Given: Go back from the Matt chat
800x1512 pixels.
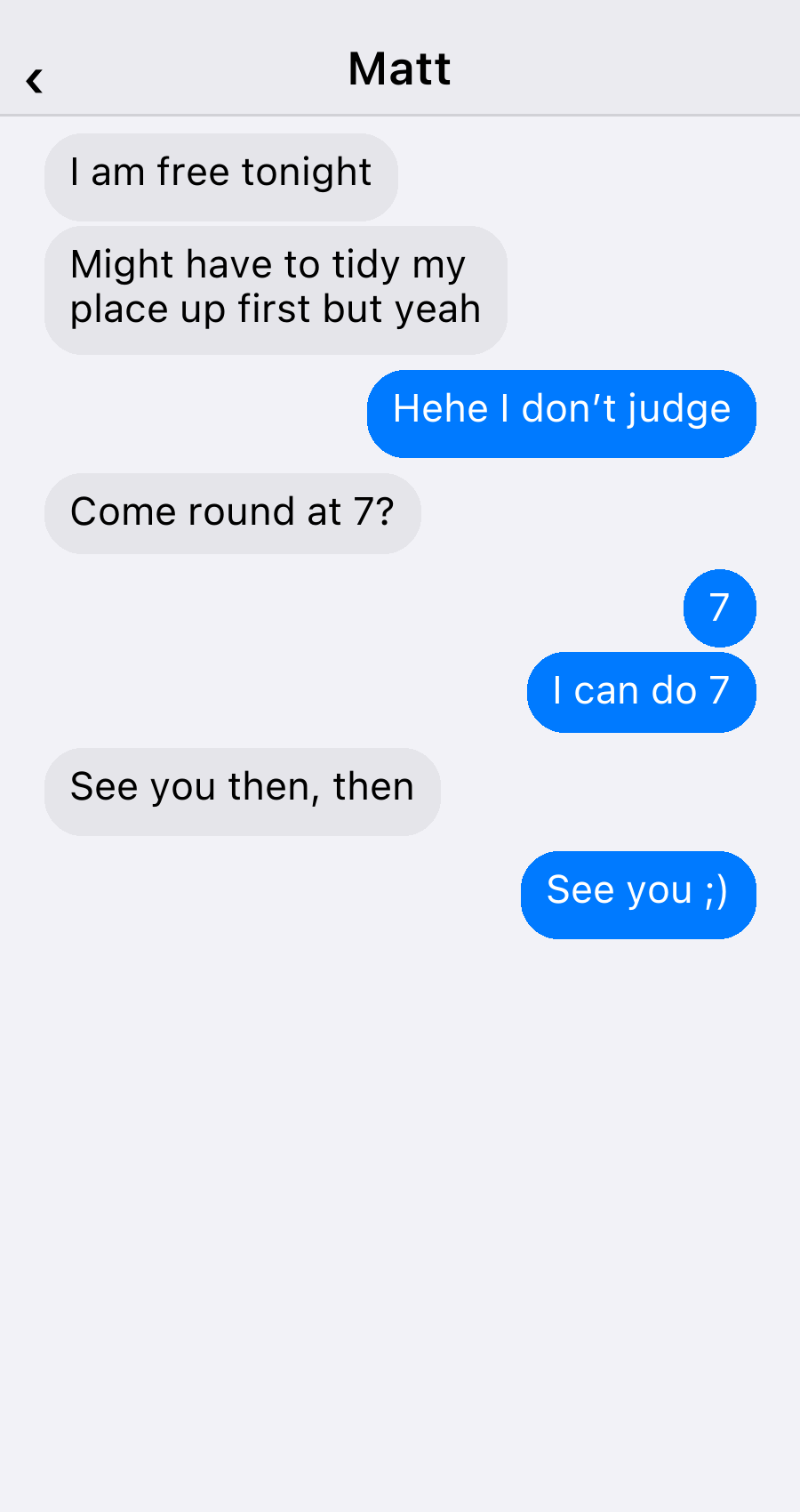Looking at the screenshot, I should tap(34, 81).
